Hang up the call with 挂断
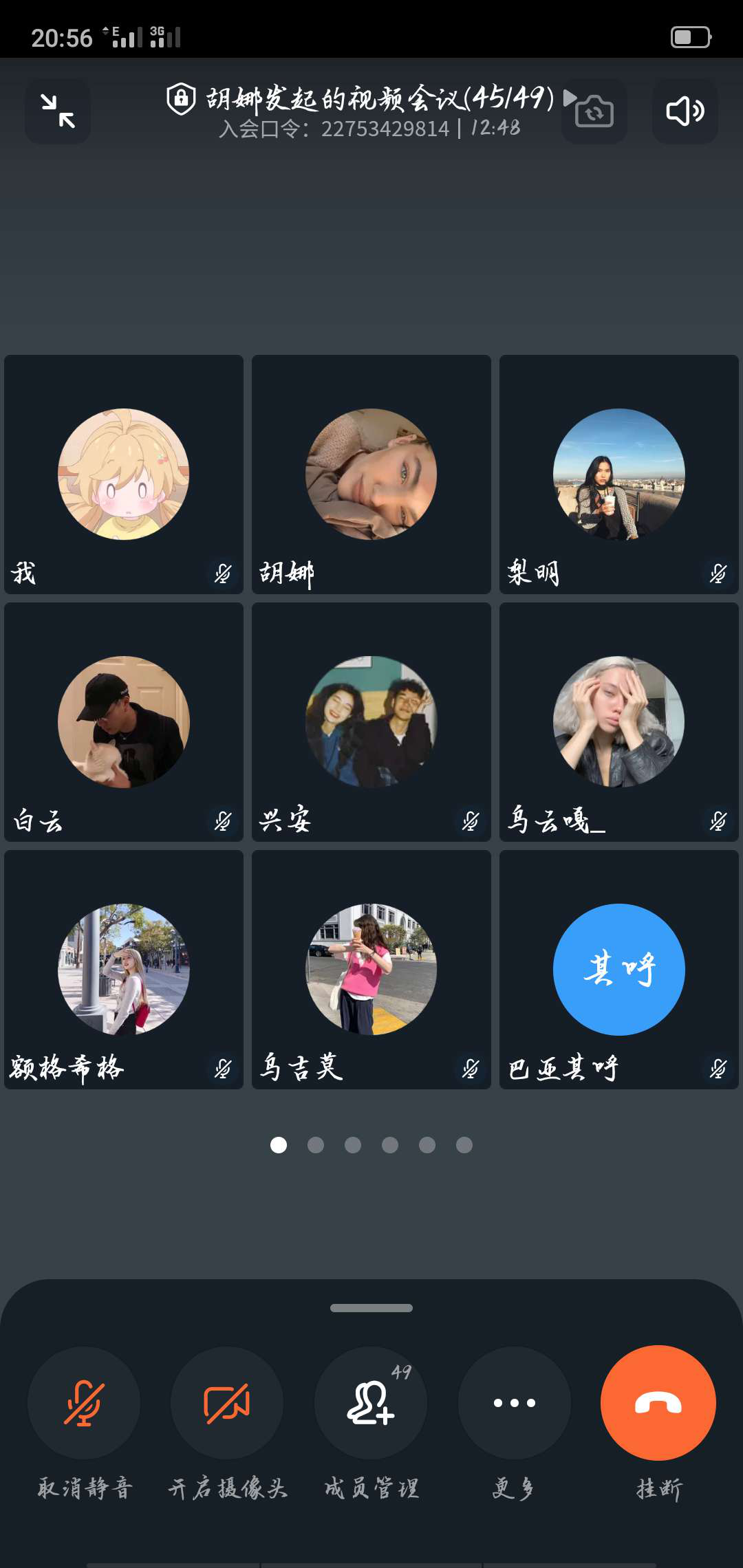The width and height of the screenshot is (743, 1568). coord(658,1403)
